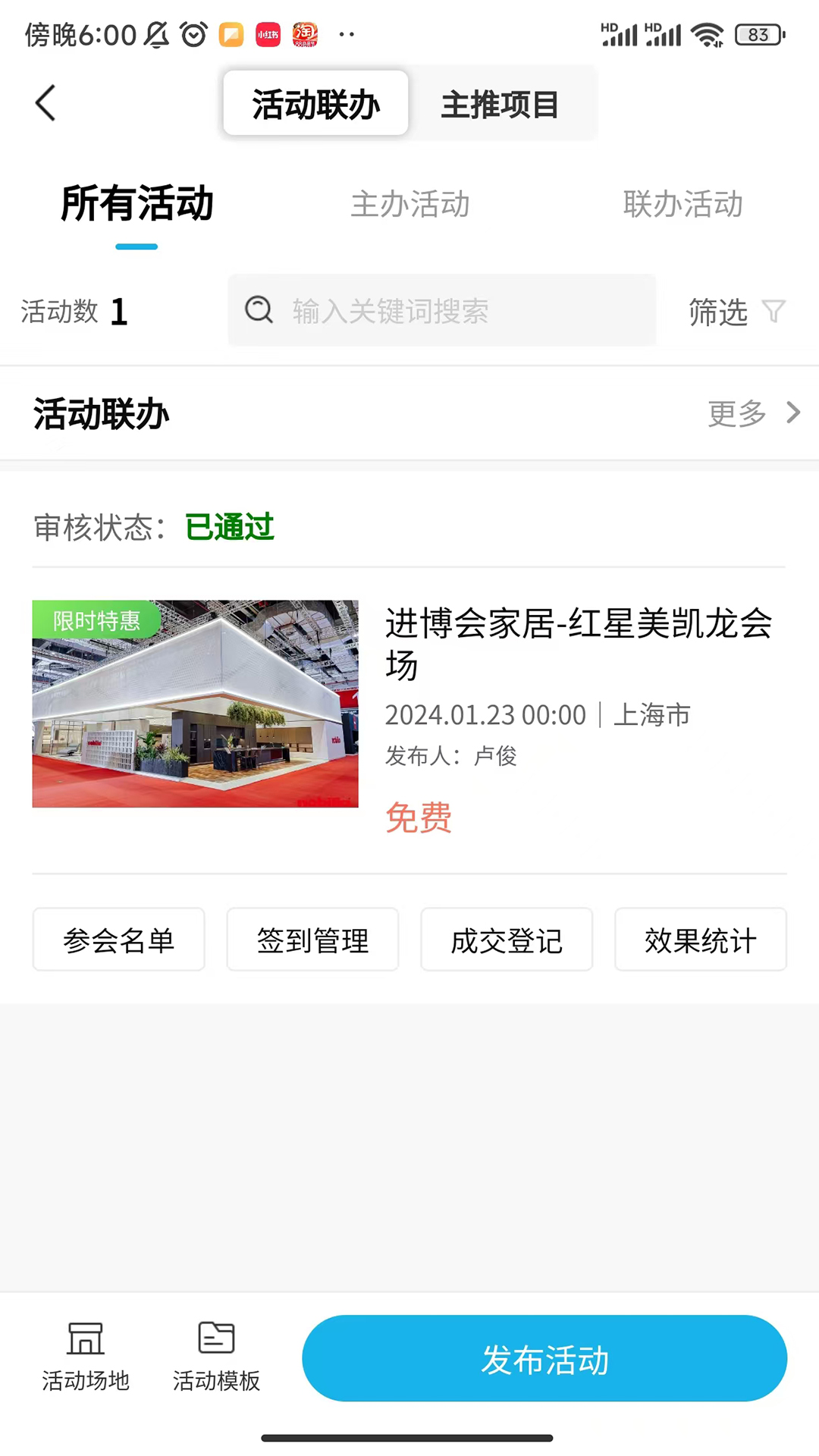Select the 所有活动 tab
Viewport: 819px width, 1456px height.
pyautogui.click(x=137, y=204)
